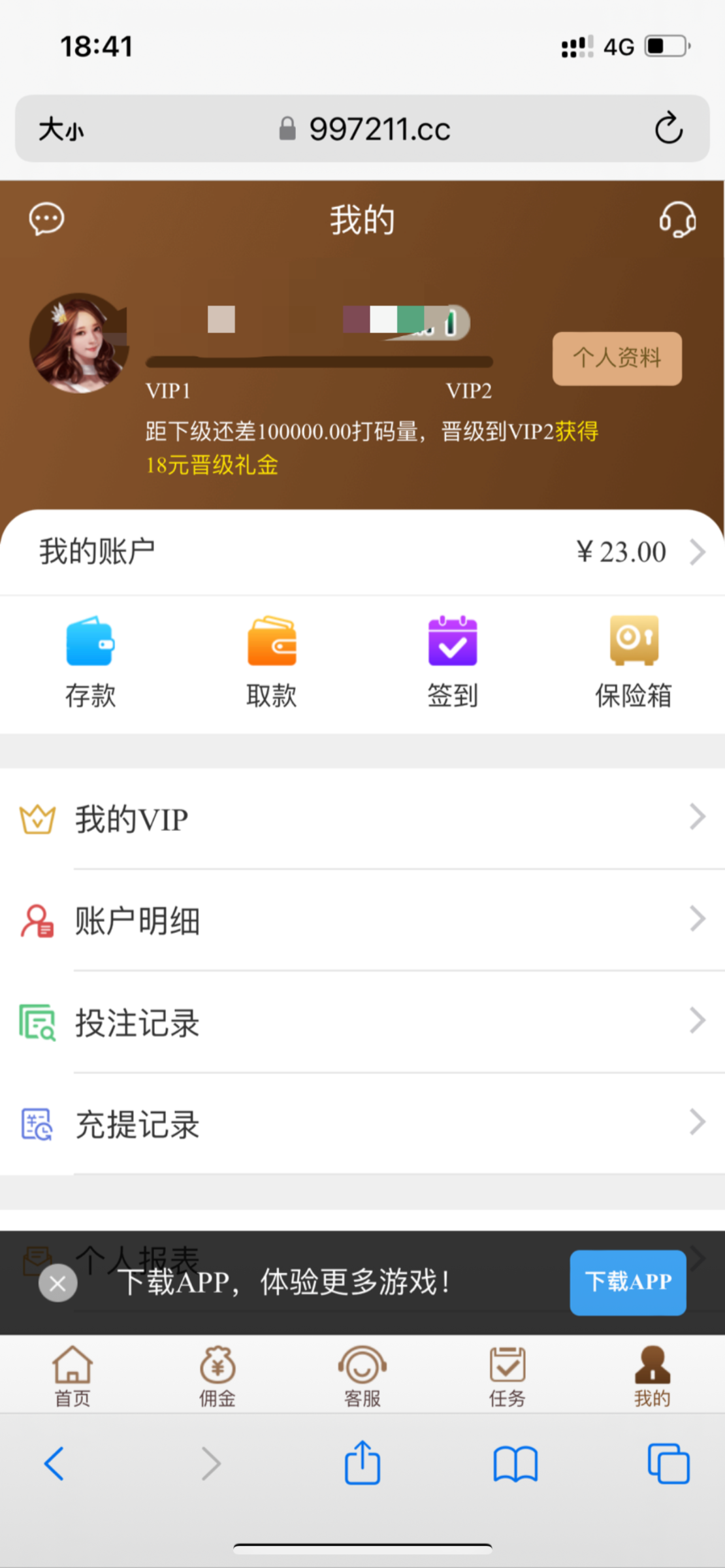Reload the page in Safari
725x1568 pixels.
coord(669,128)
